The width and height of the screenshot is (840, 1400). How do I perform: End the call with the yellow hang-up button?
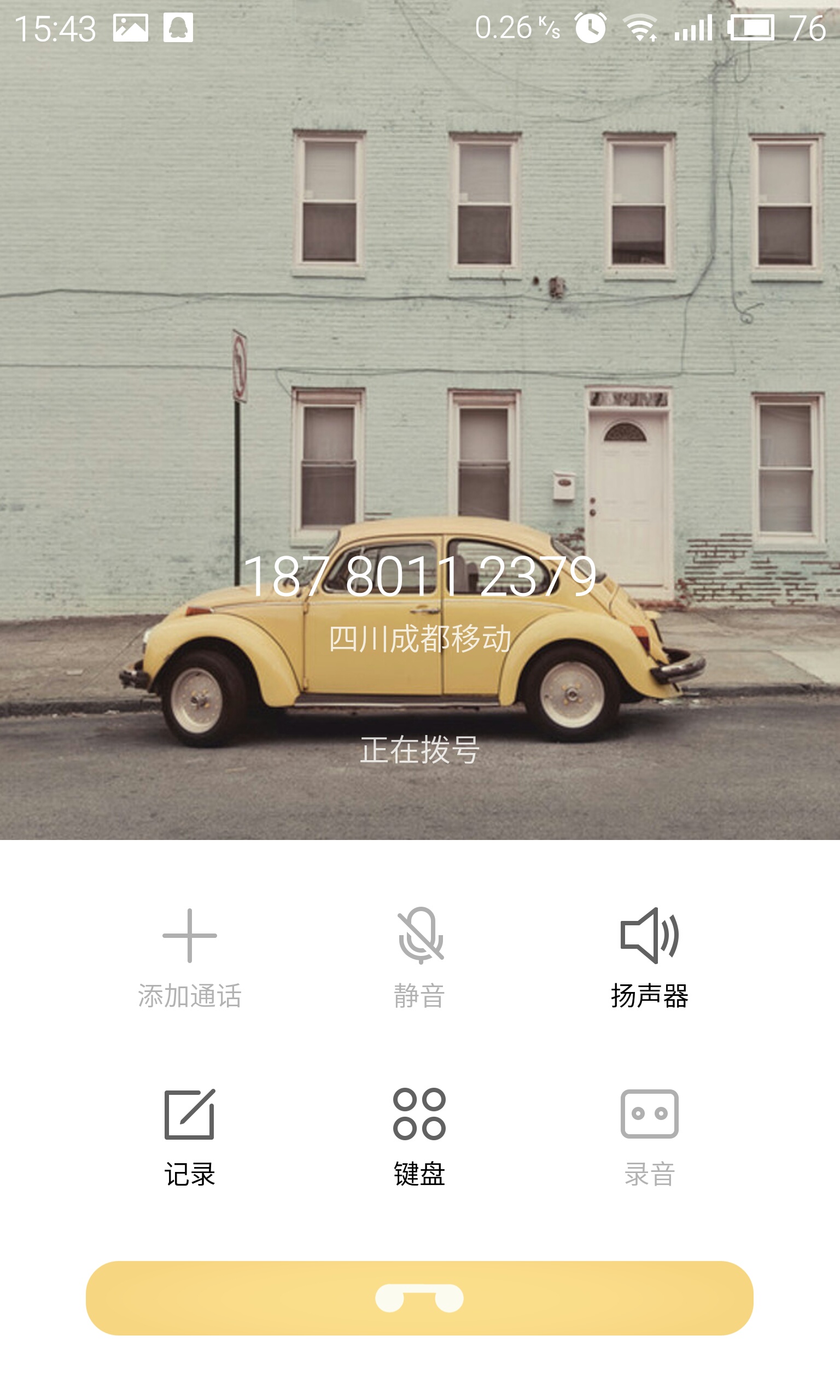pos(419,1298)
